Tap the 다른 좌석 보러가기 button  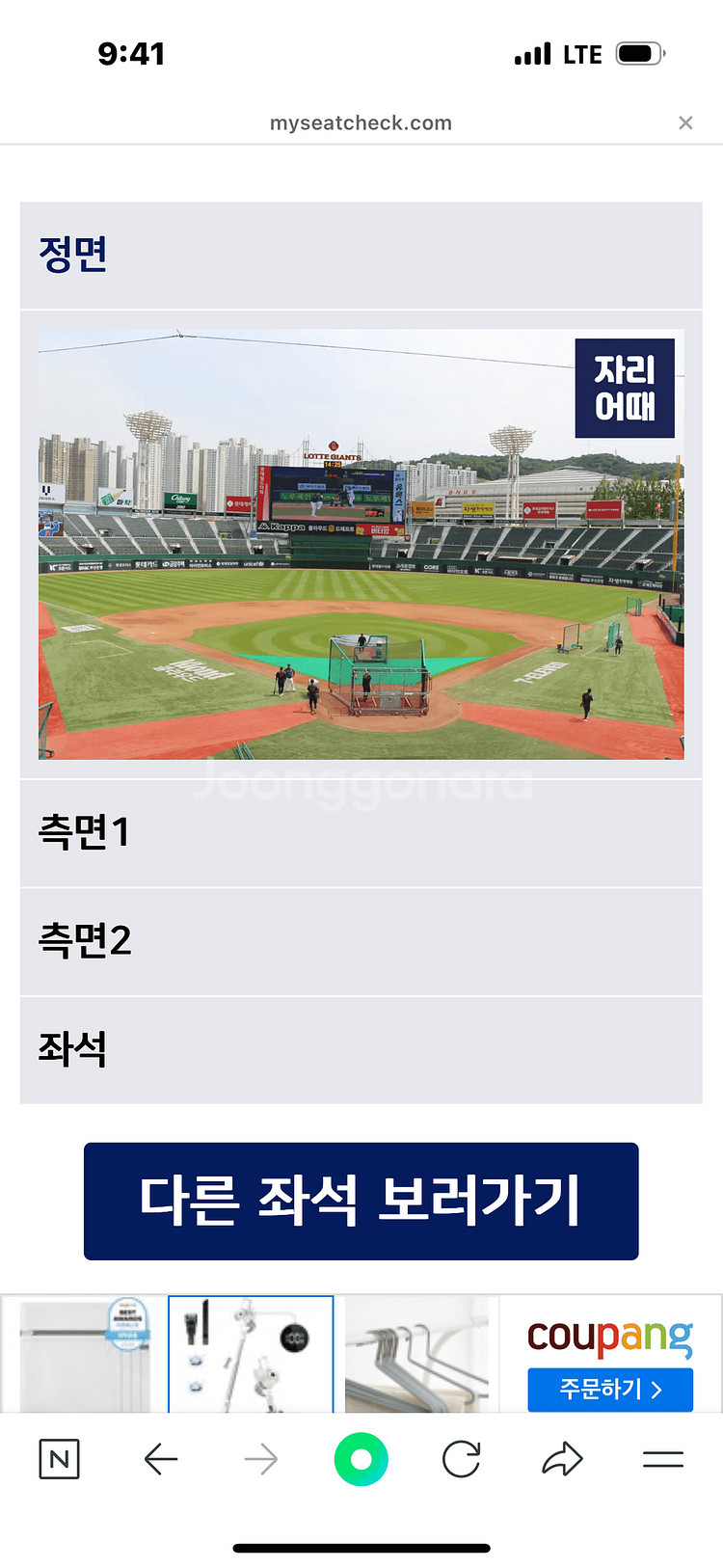[361, 1201]
